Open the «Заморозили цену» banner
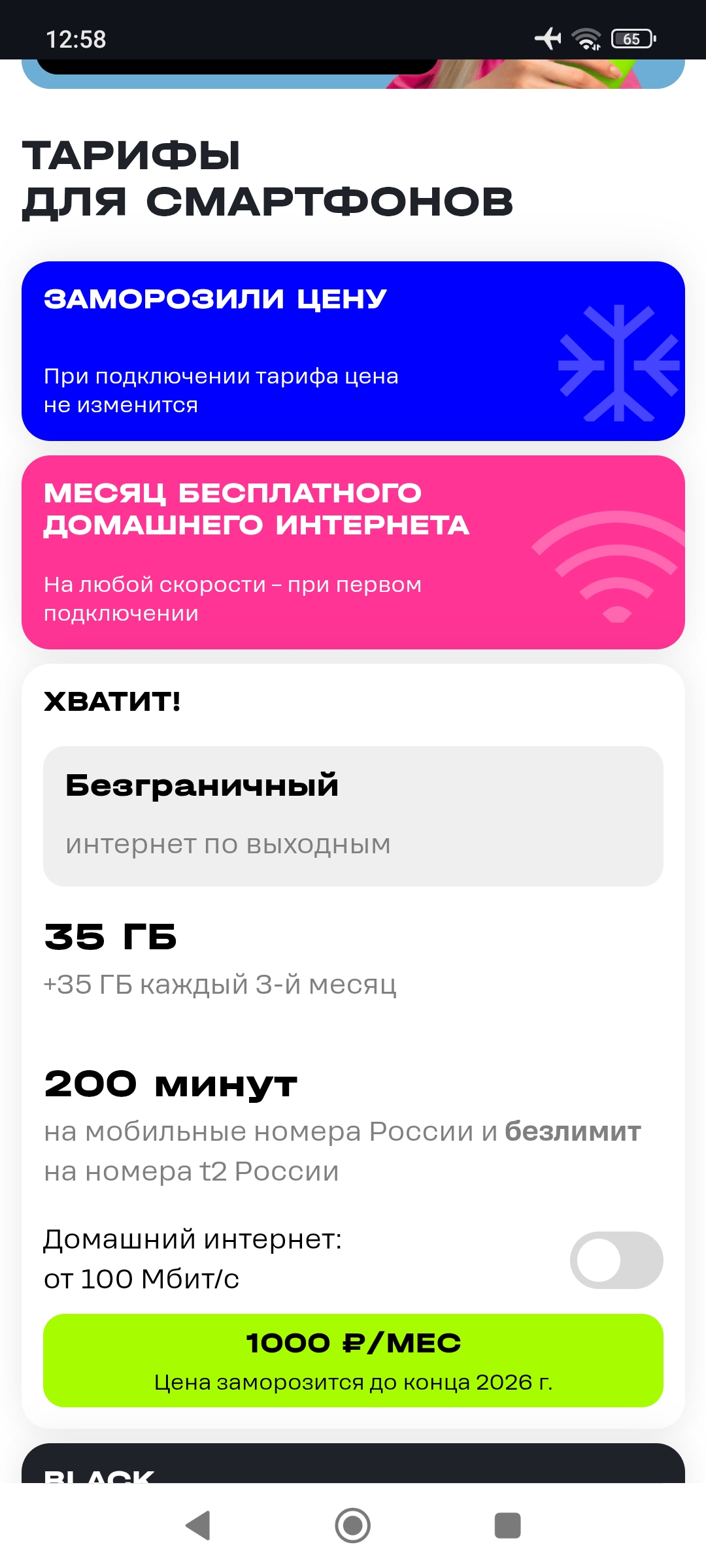 (x=353, y=351)
